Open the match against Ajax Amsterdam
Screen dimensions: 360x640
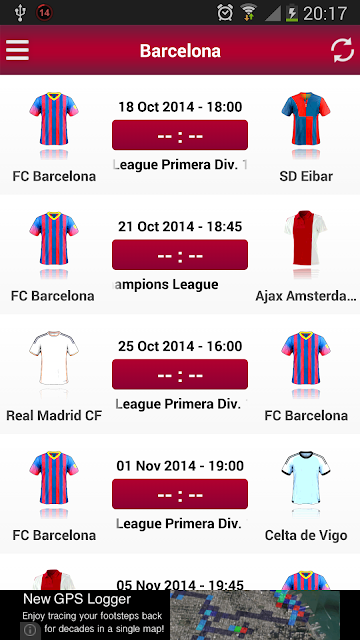[180, 255]
